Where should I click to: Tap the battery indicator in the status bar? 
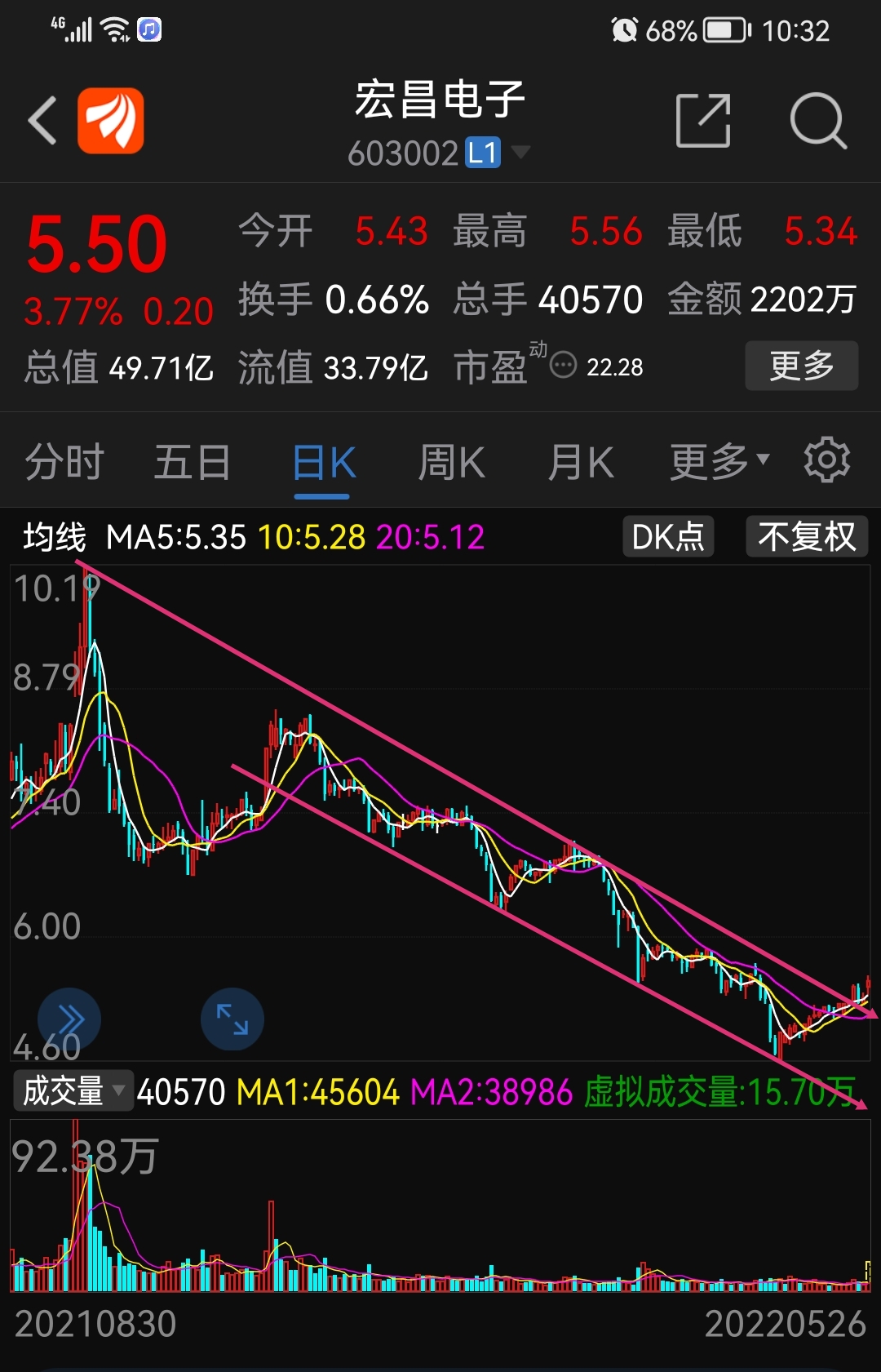pyautogui.click(x=724, y=31)
